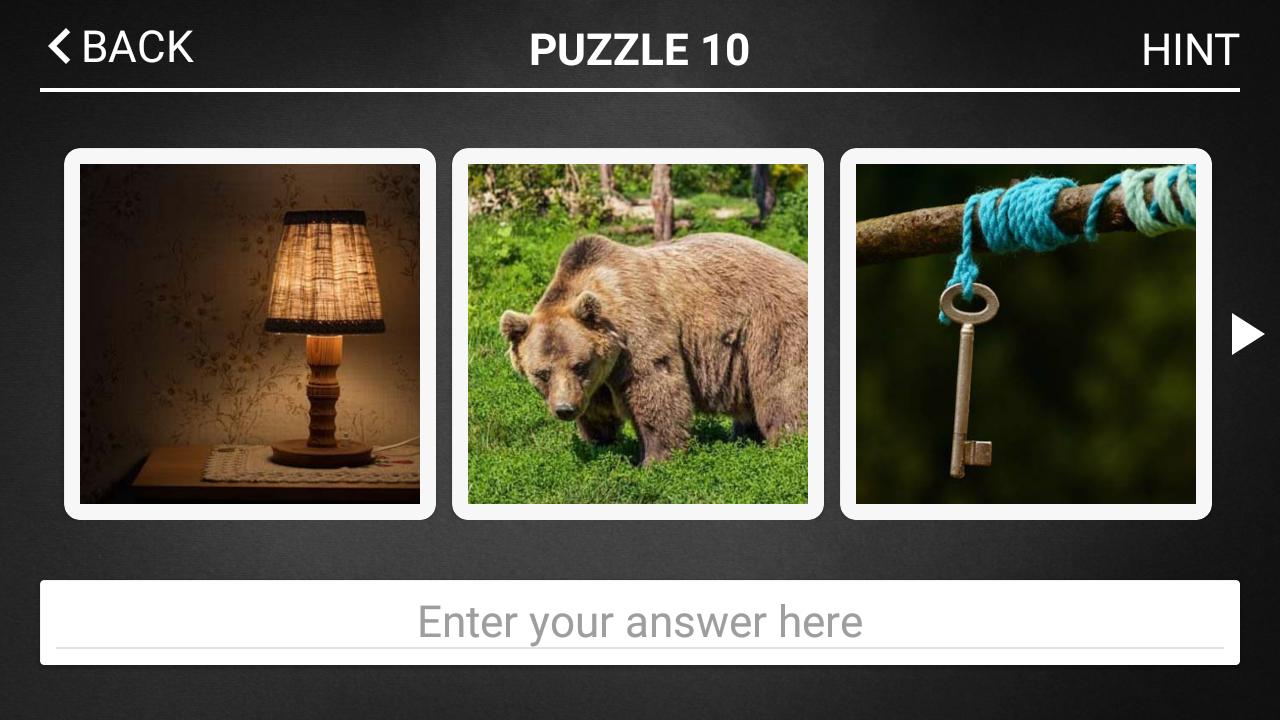Show next pictures with the right arrow
This screenshot has width=1280, height=720.
point(1246,334)
